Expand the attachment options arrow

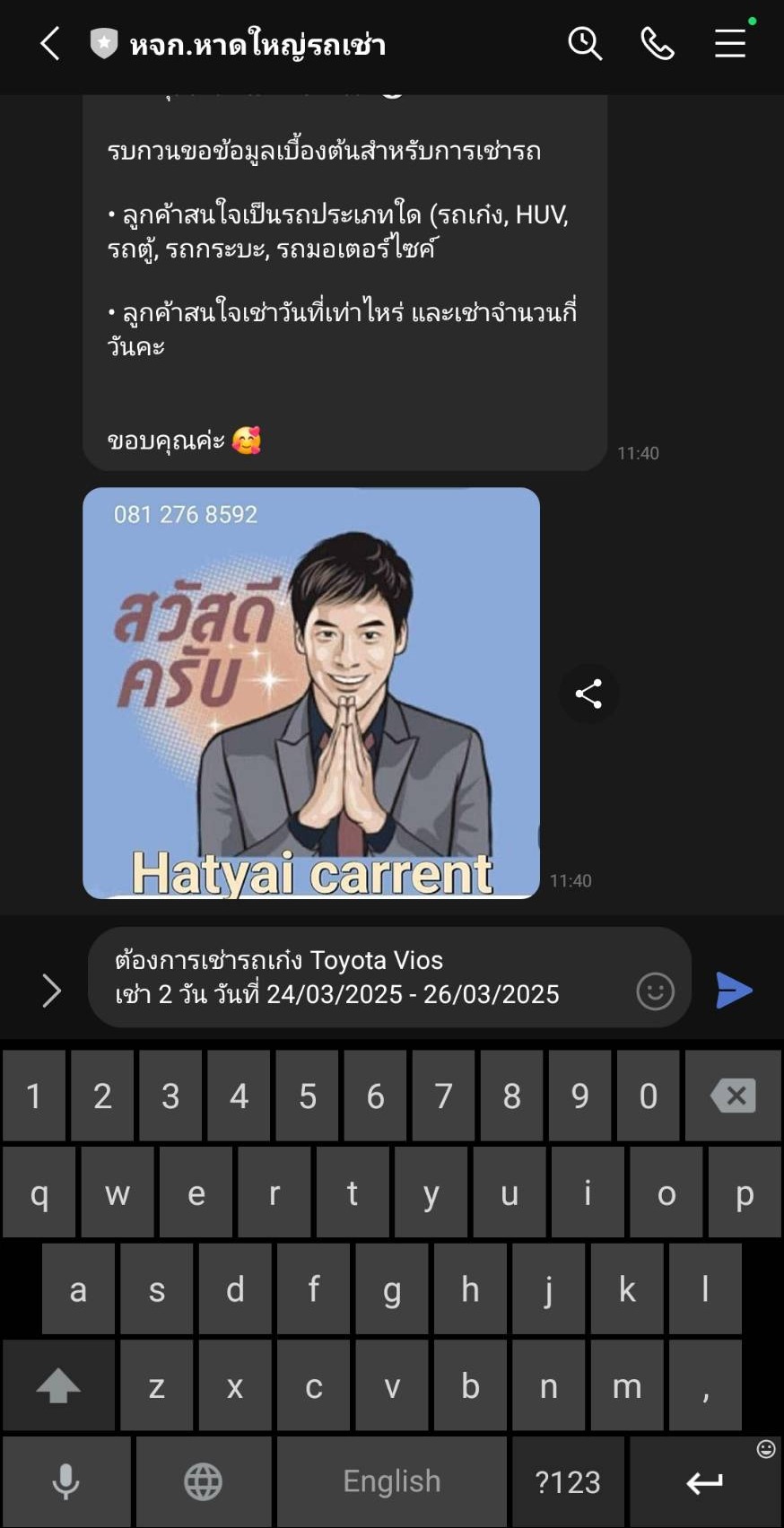(x=51, y=991)
